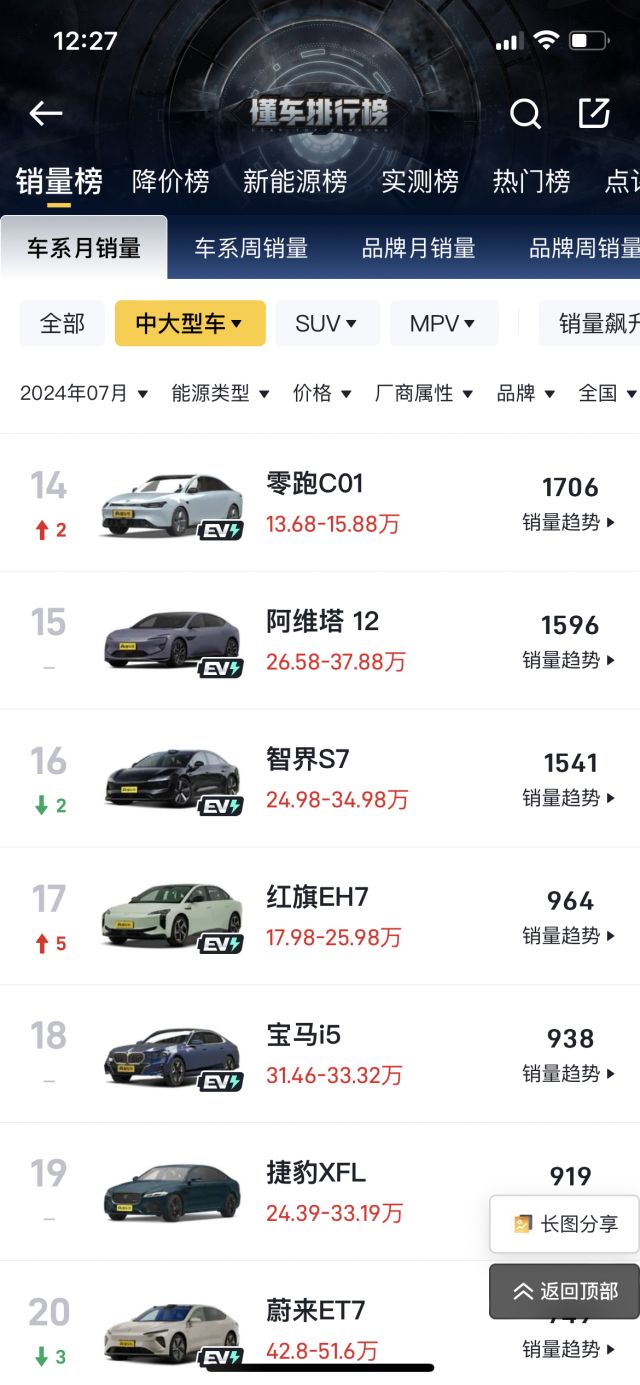Open the 价格 filter dropdown
Viewport: 640px width, 1385px height.
pyautogui.click(x=322, y=393)
